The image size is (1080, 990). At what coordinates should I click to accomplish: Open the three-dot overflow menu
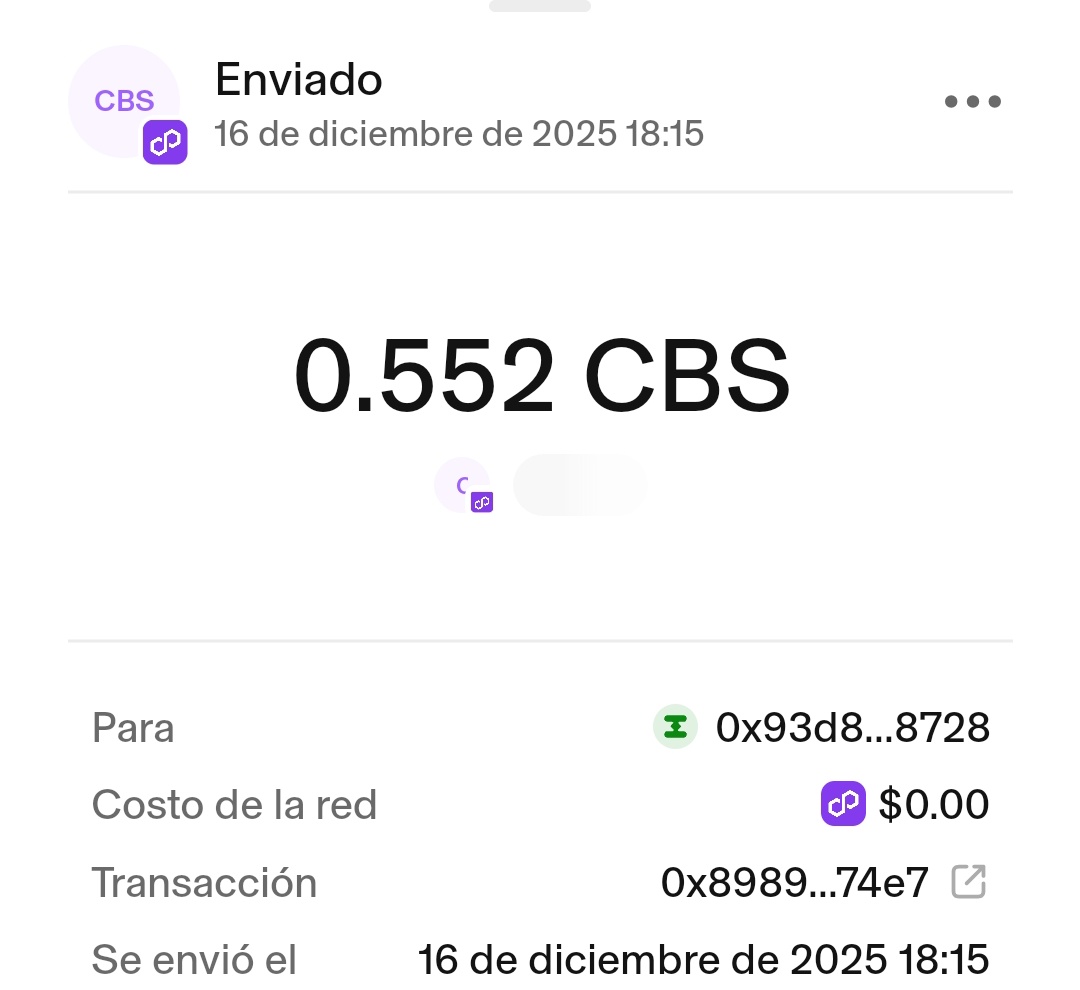972,101
